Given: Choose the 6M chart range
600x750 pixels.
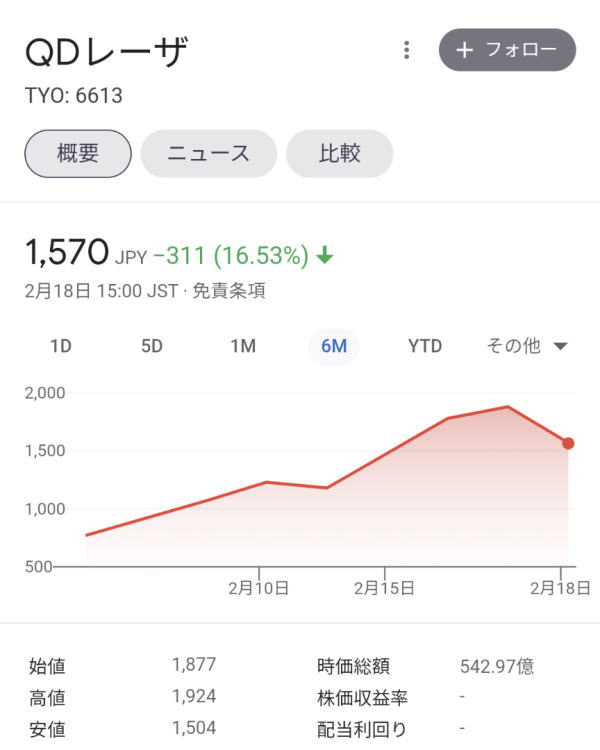Looking at the screenshot, I should click(x=334, y=346).
